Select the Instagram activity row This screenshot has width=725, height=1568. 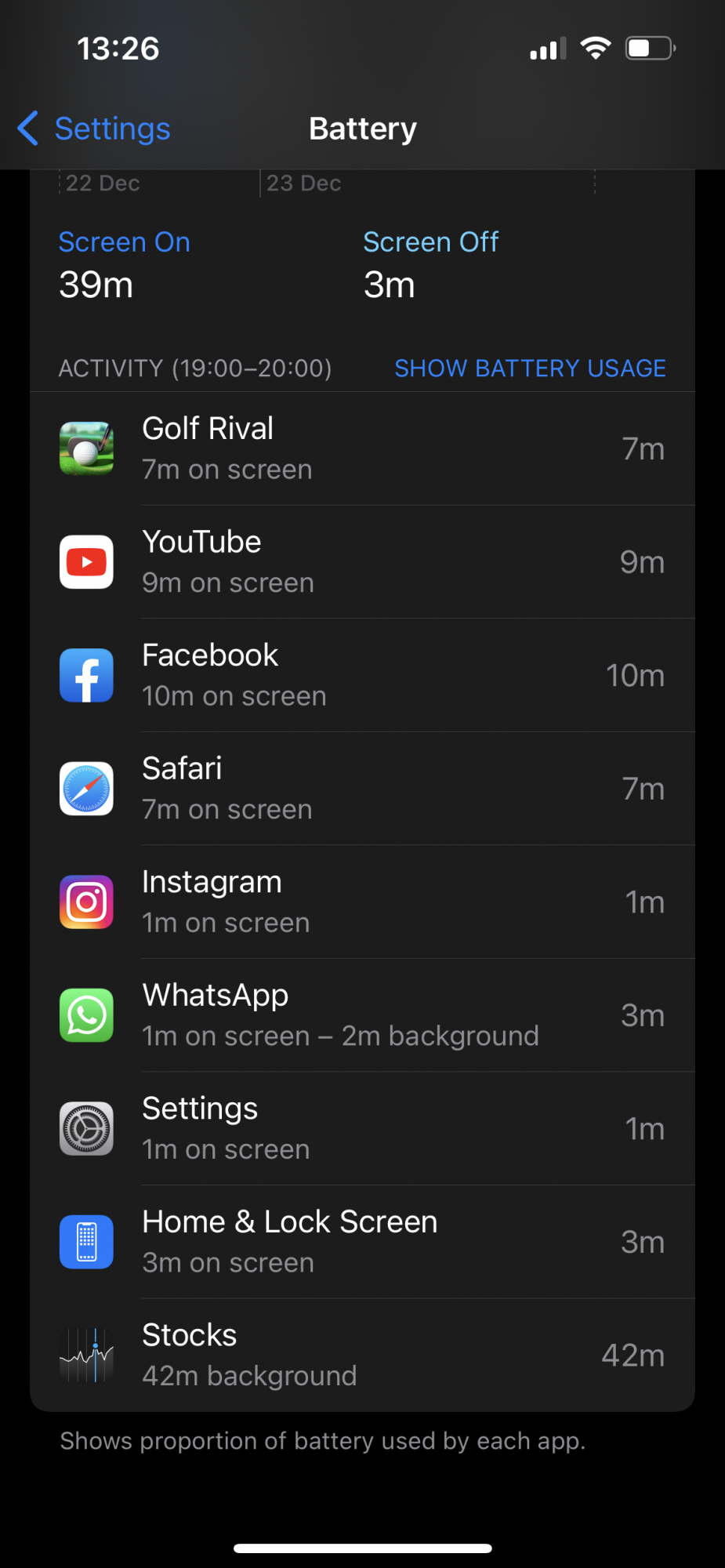tap(362, 902)
